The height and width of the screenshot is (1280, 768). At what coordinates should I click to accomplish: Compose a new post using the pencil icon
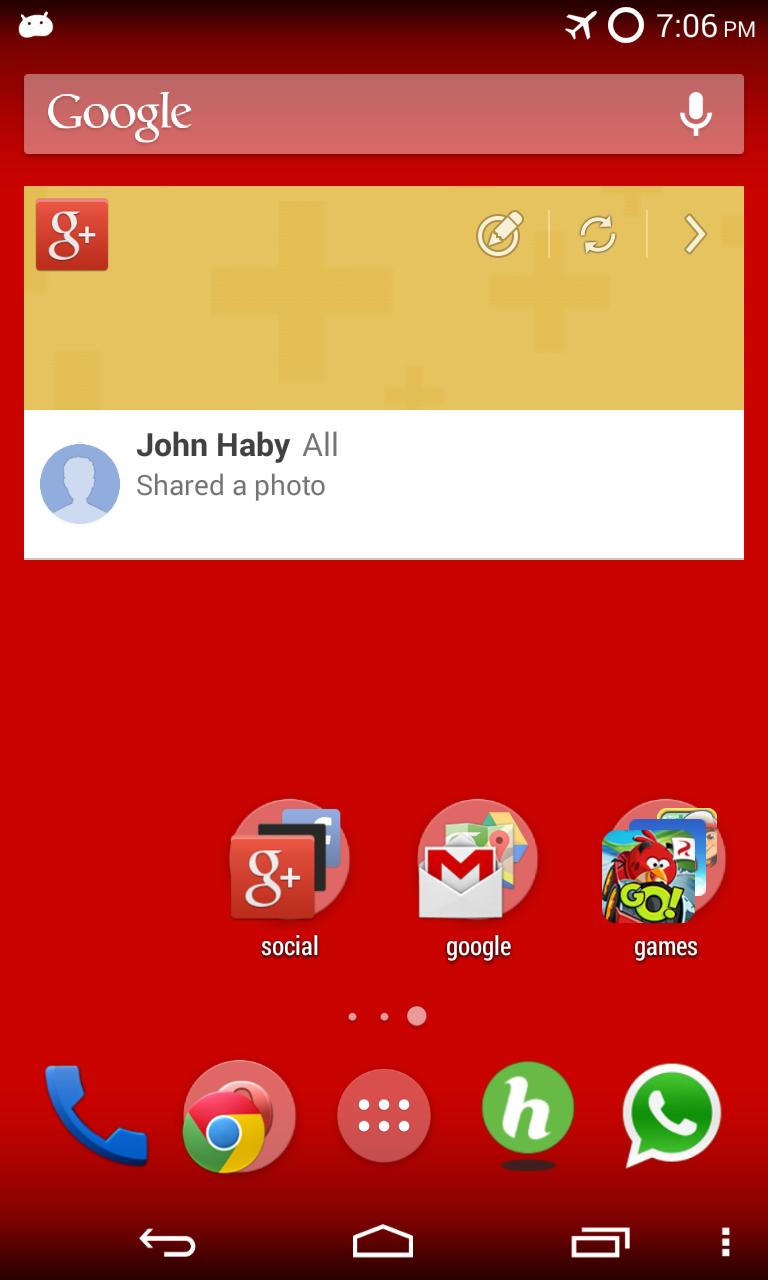[500, 234]
